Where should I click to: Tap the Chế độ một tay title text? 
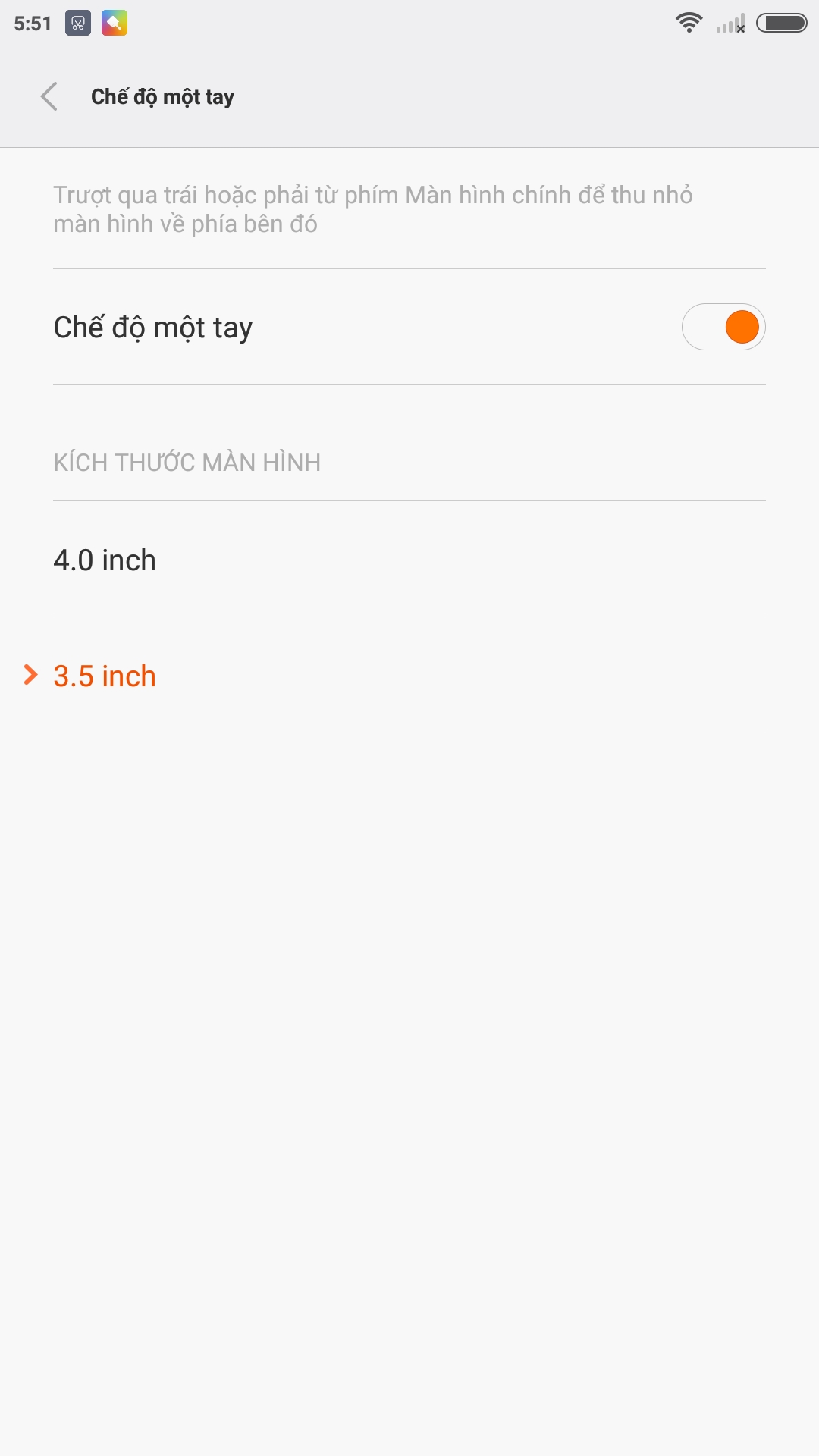(x=163, y=96)
